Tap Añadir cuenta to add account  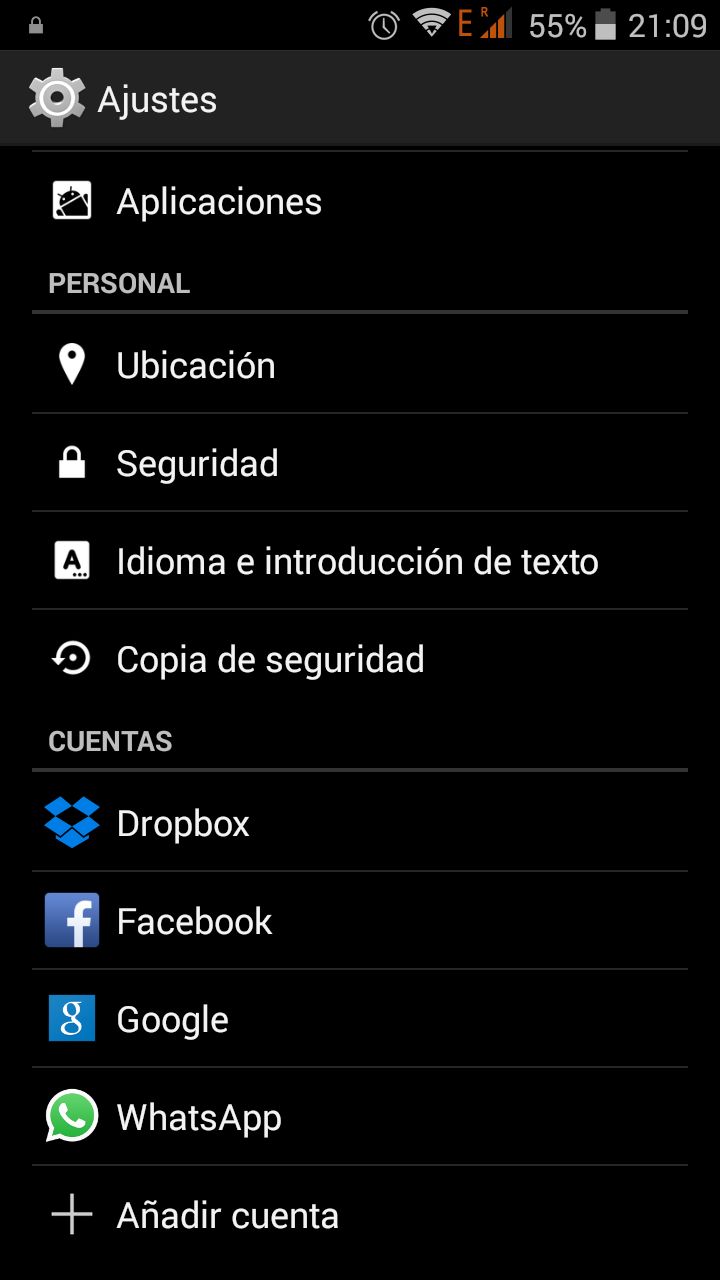click(x=360, y=1215)
